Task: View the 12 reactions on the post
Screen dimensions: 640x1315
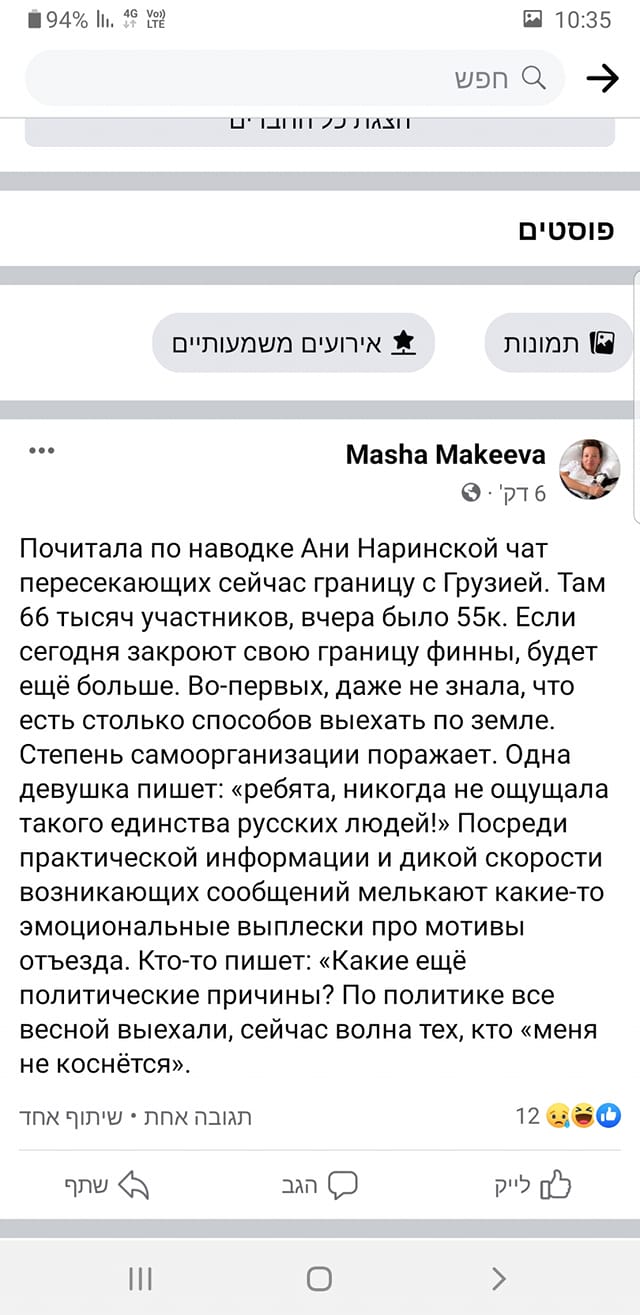Action: 568,1116
